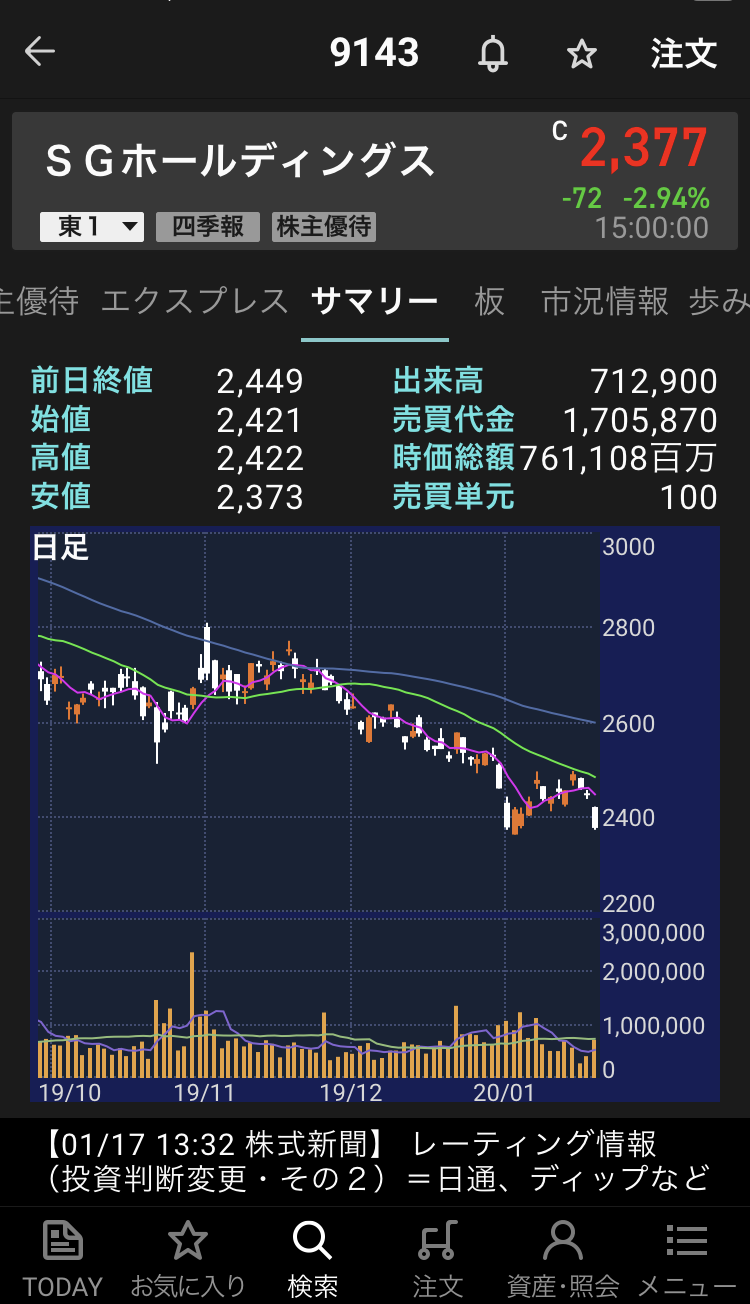
Task: Select the サマリー tab
Action: pos(374,301)
